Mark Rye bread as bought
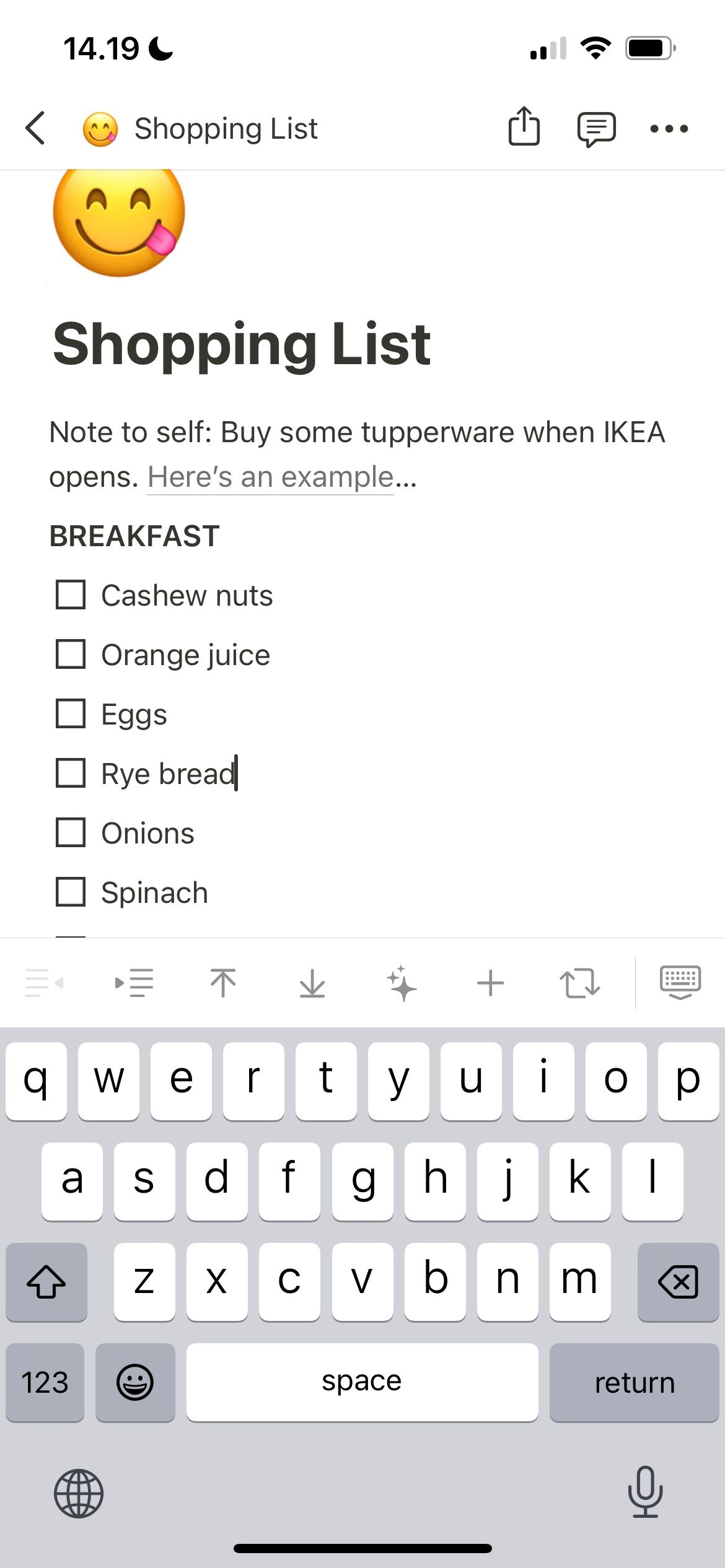The height and width of the screenshot is (1568, 725). (71, 773)
